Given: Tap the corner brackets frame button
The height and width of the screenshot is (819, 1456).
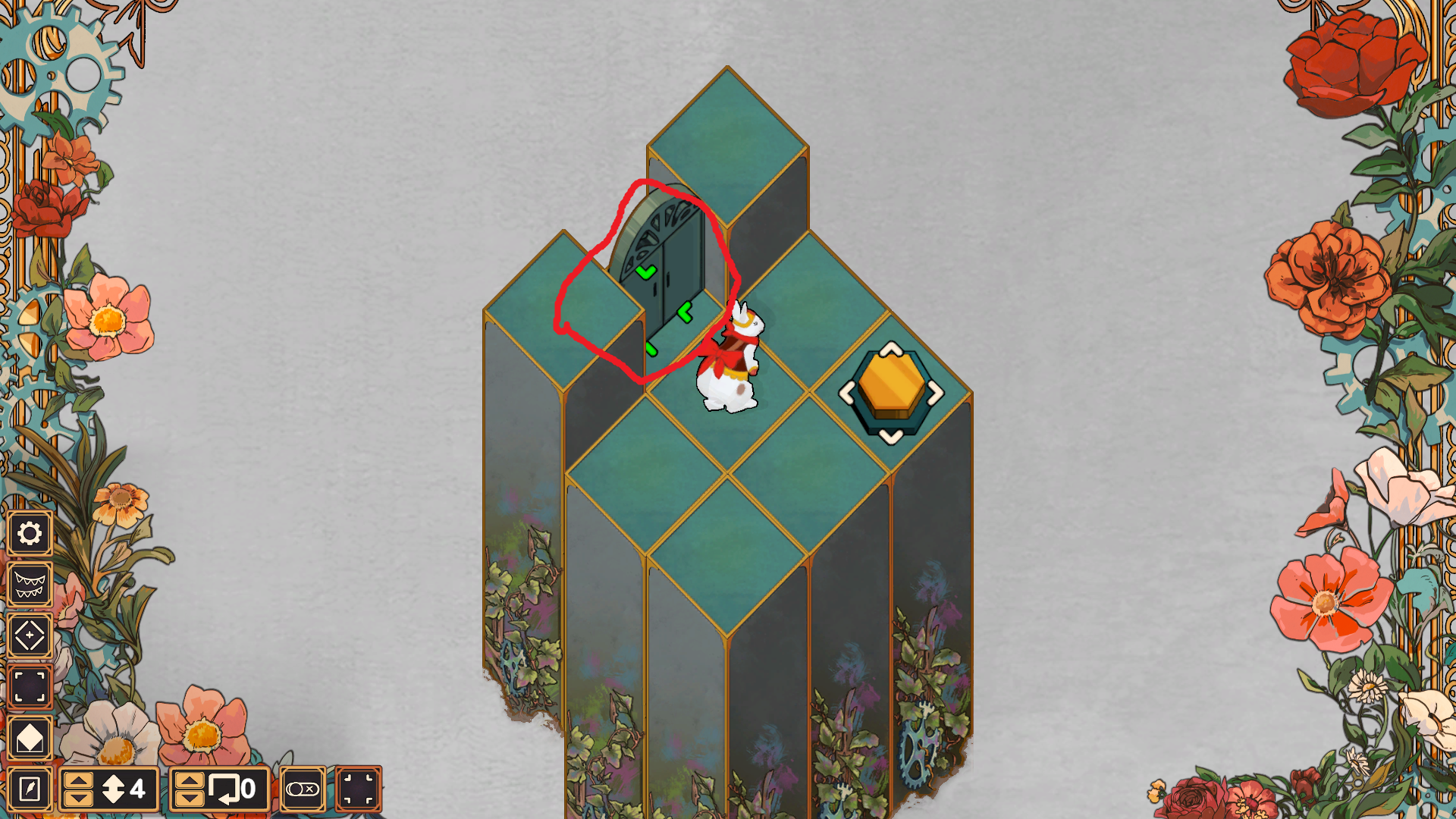Looking at the screenshot, I should point(30,687).
